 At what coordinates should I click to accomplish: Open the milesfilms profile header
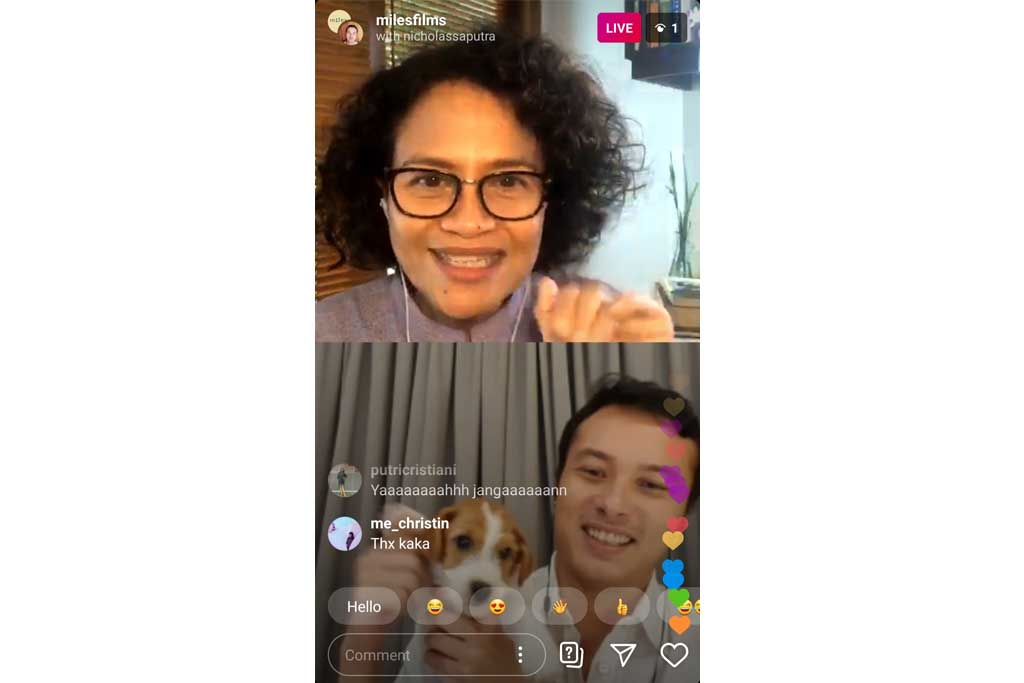pos(411,20)
